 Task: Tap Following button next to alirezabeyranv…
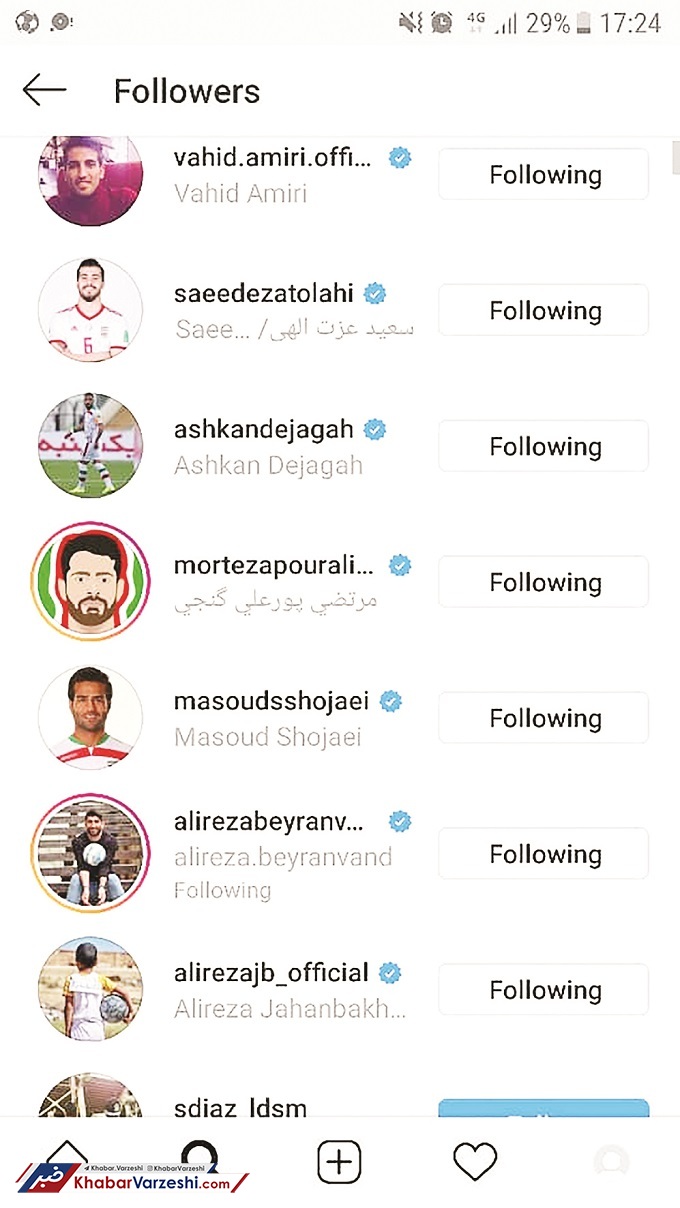544,855
